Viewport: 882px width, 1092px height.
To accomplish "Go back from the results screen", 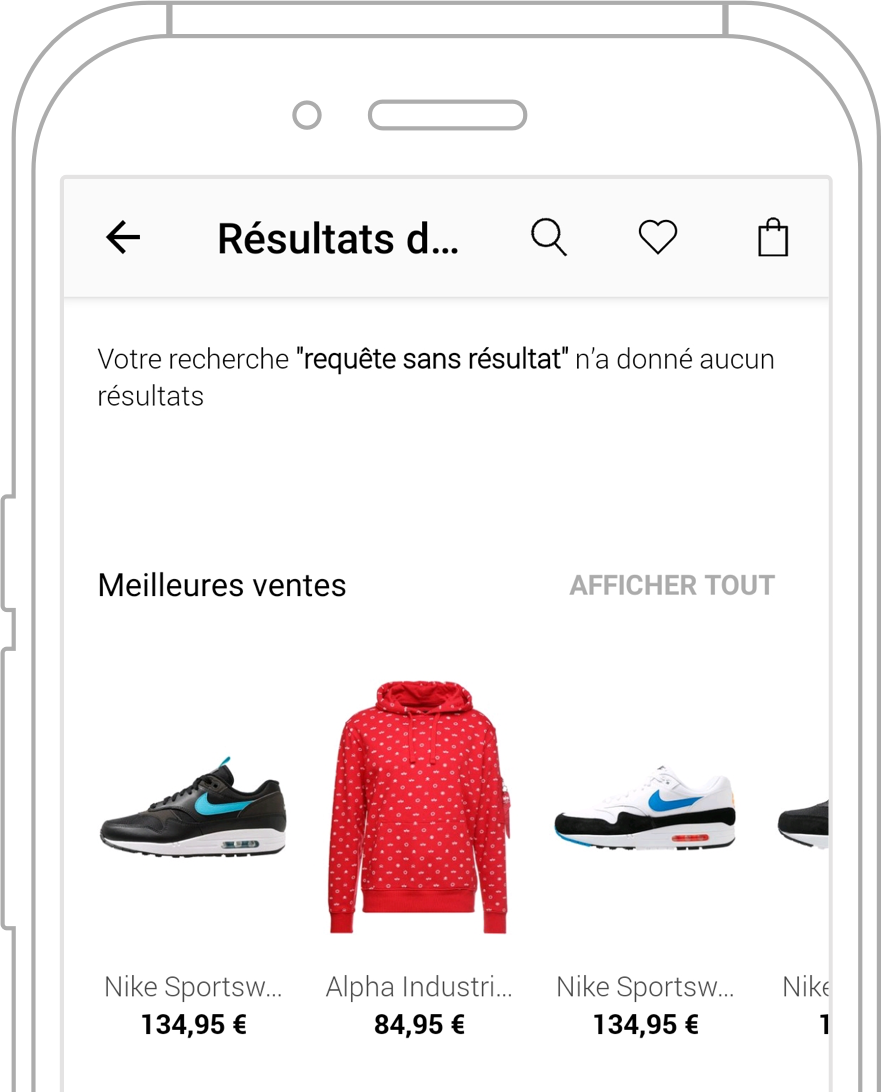I will (x=121, y=237).
